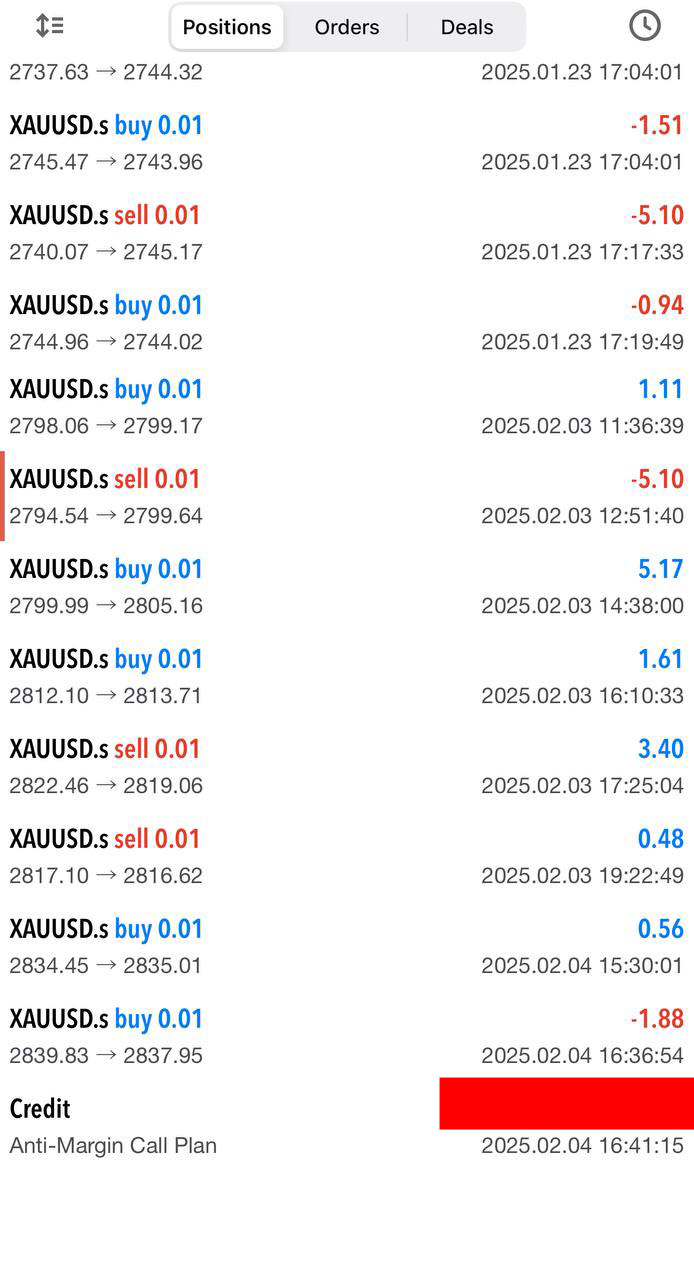Open the buy position with -1.88 loss
Screen dimensions: 694x1280
point(347,1037)
